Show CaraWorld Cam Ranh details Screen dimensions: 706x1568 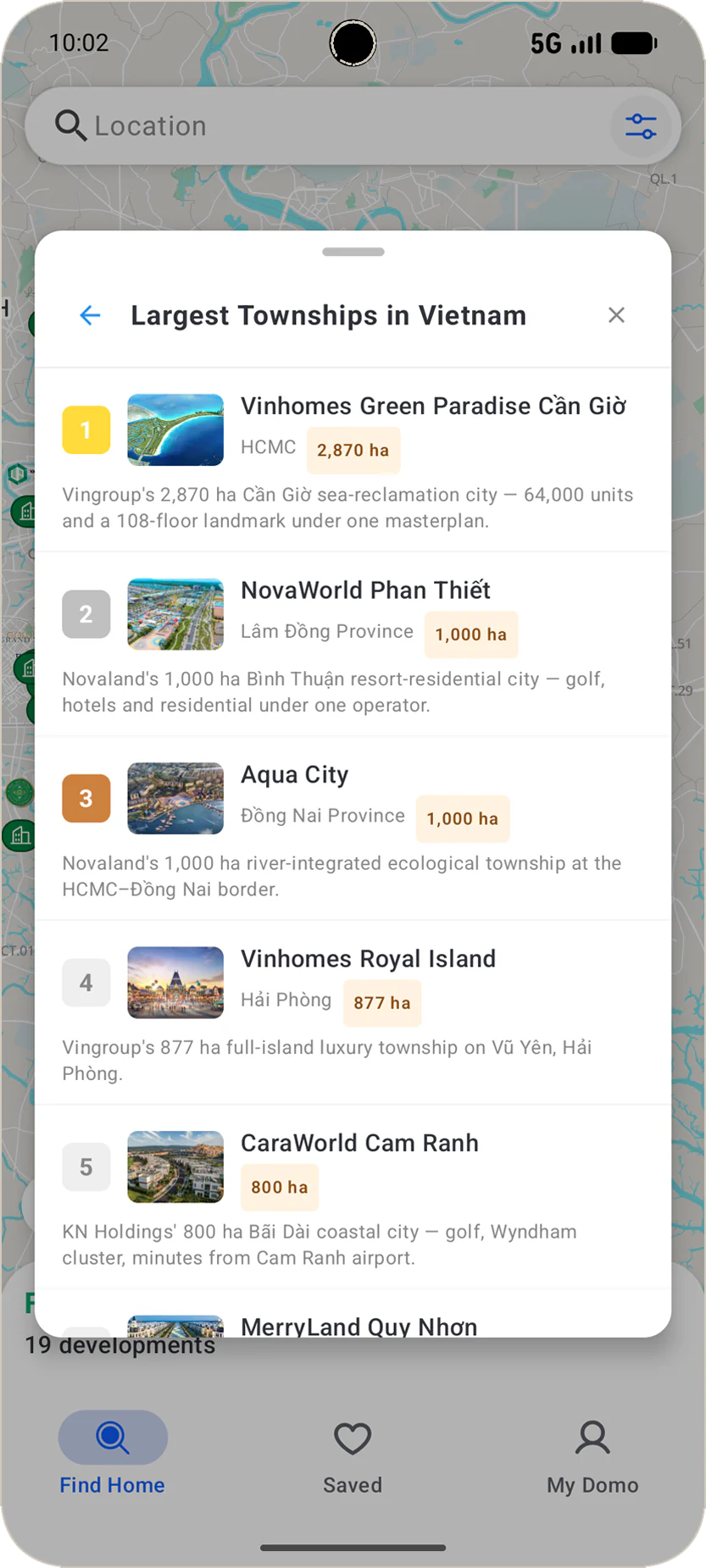point(353,1197)
